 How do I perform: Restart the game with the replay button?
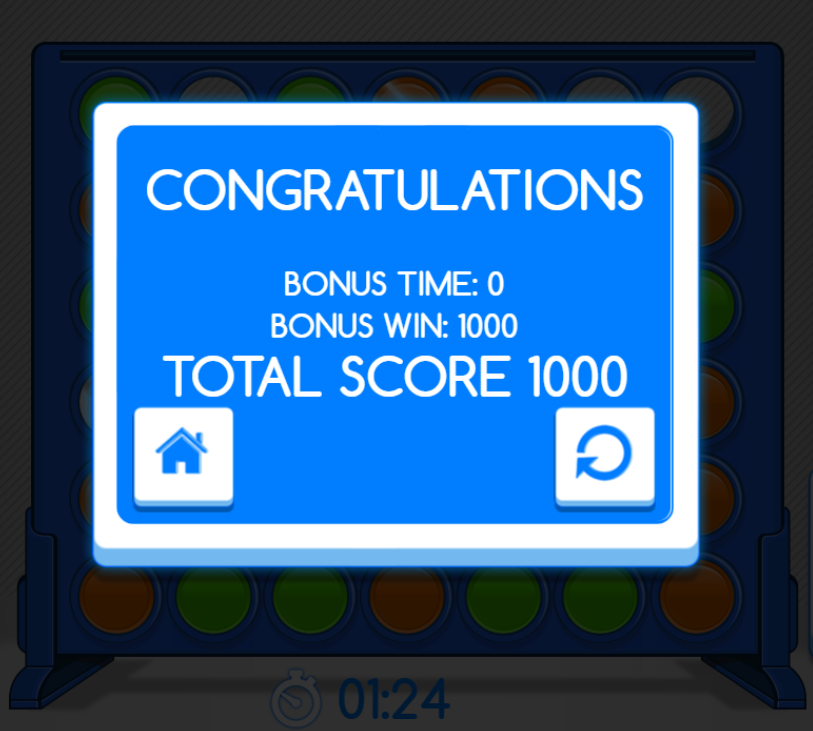[x=604, y=455]
